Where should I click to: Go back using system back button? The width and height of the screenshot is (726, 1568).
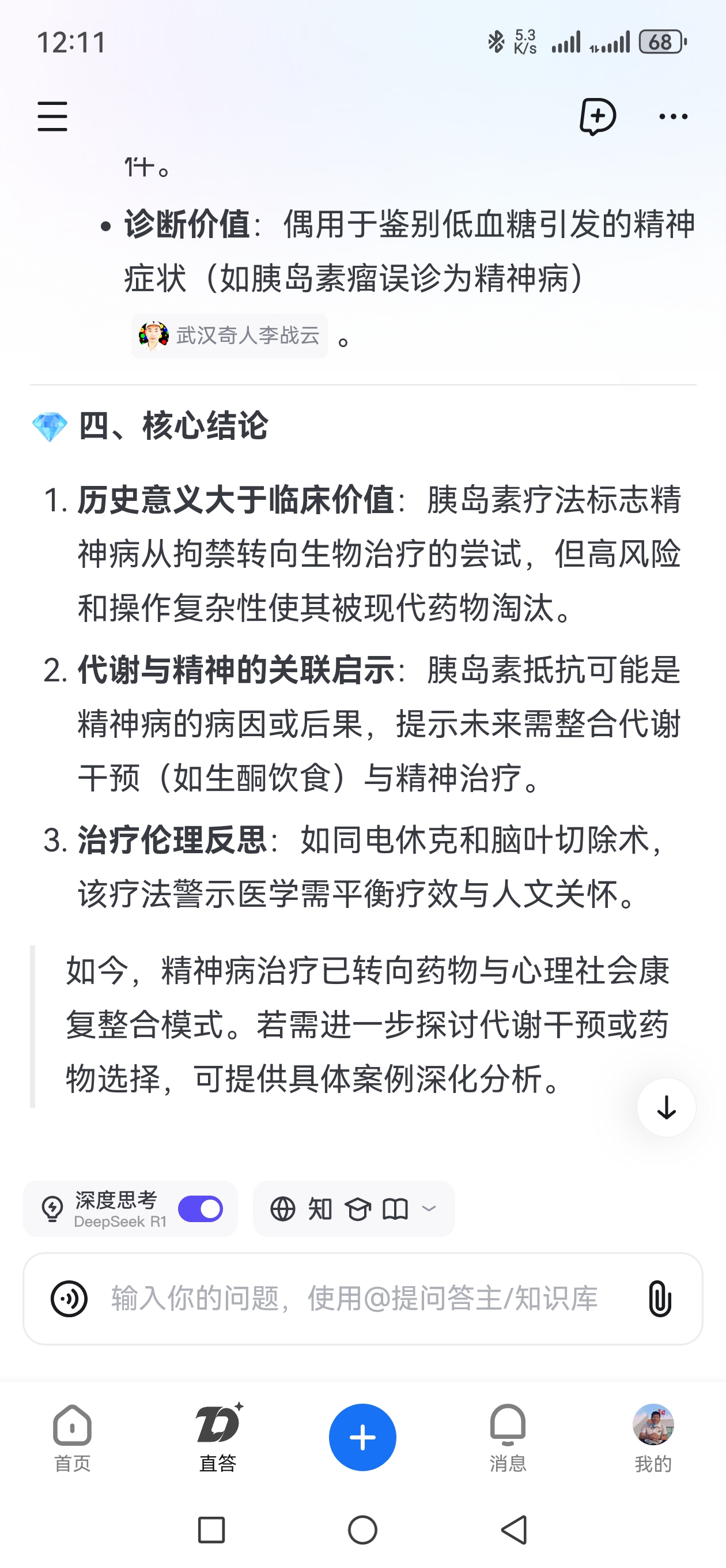coord(514,1529)
